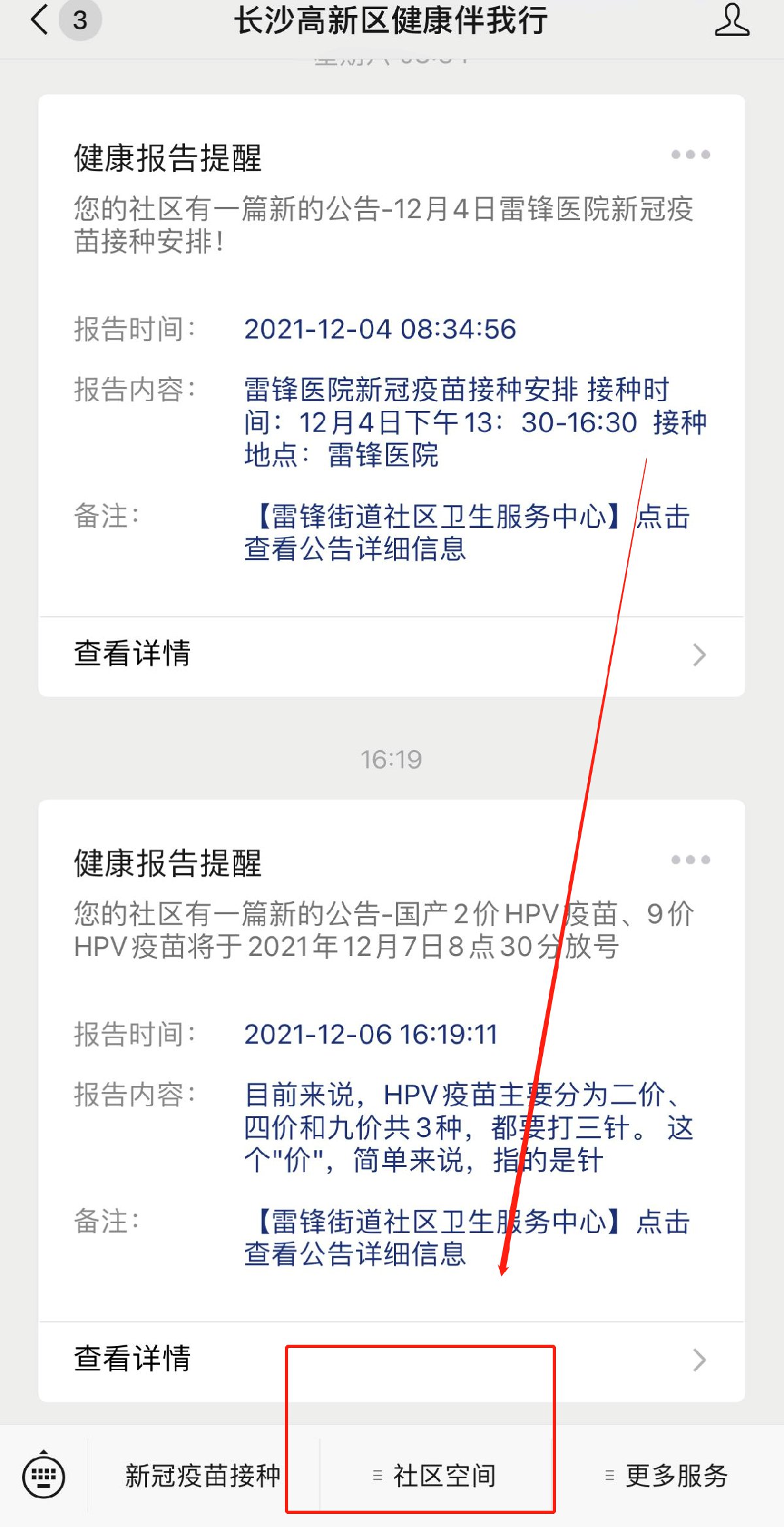Screen dimensions: 784x1527
Task: Switch to keyboard input mode
Action: 44,1476
